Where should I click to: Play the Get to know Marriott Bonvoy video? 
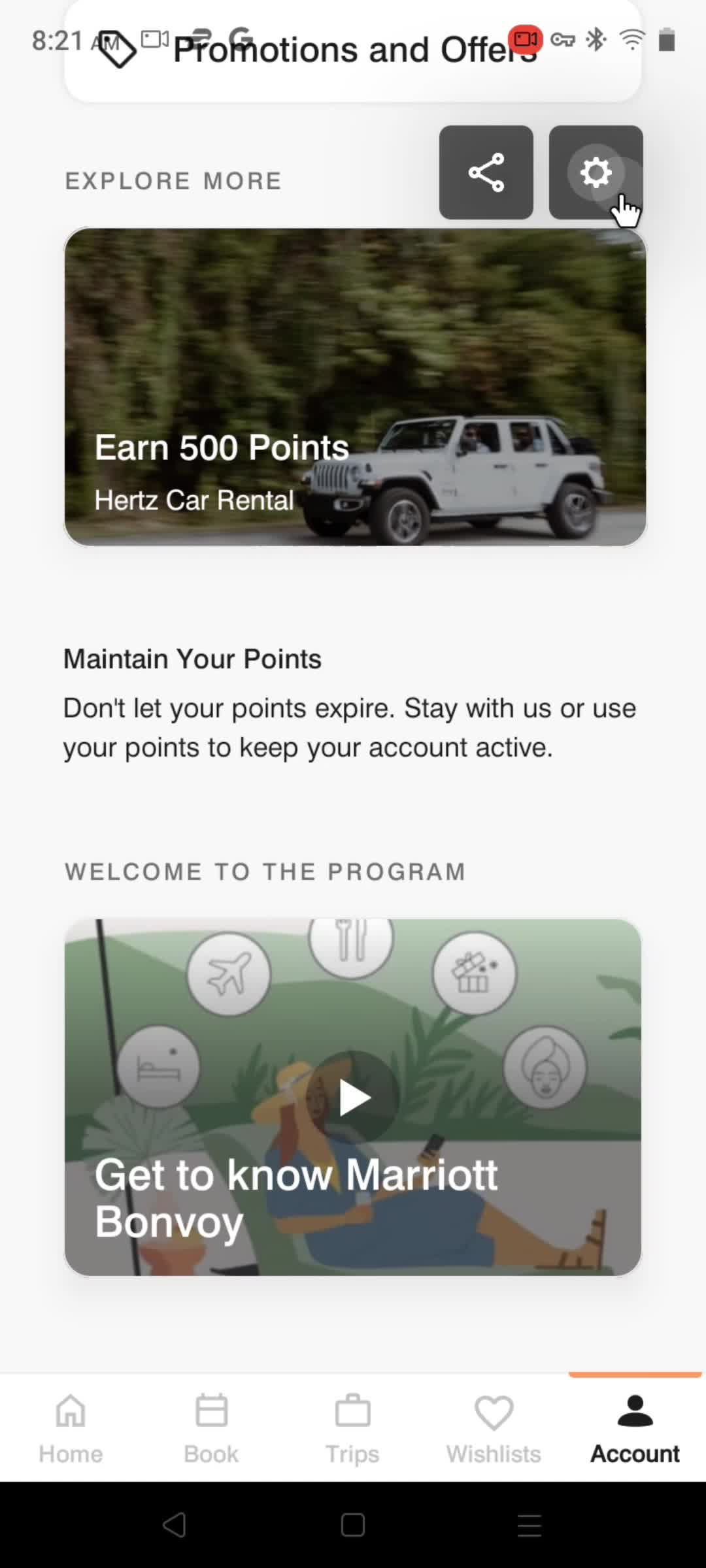point(354,1098)
